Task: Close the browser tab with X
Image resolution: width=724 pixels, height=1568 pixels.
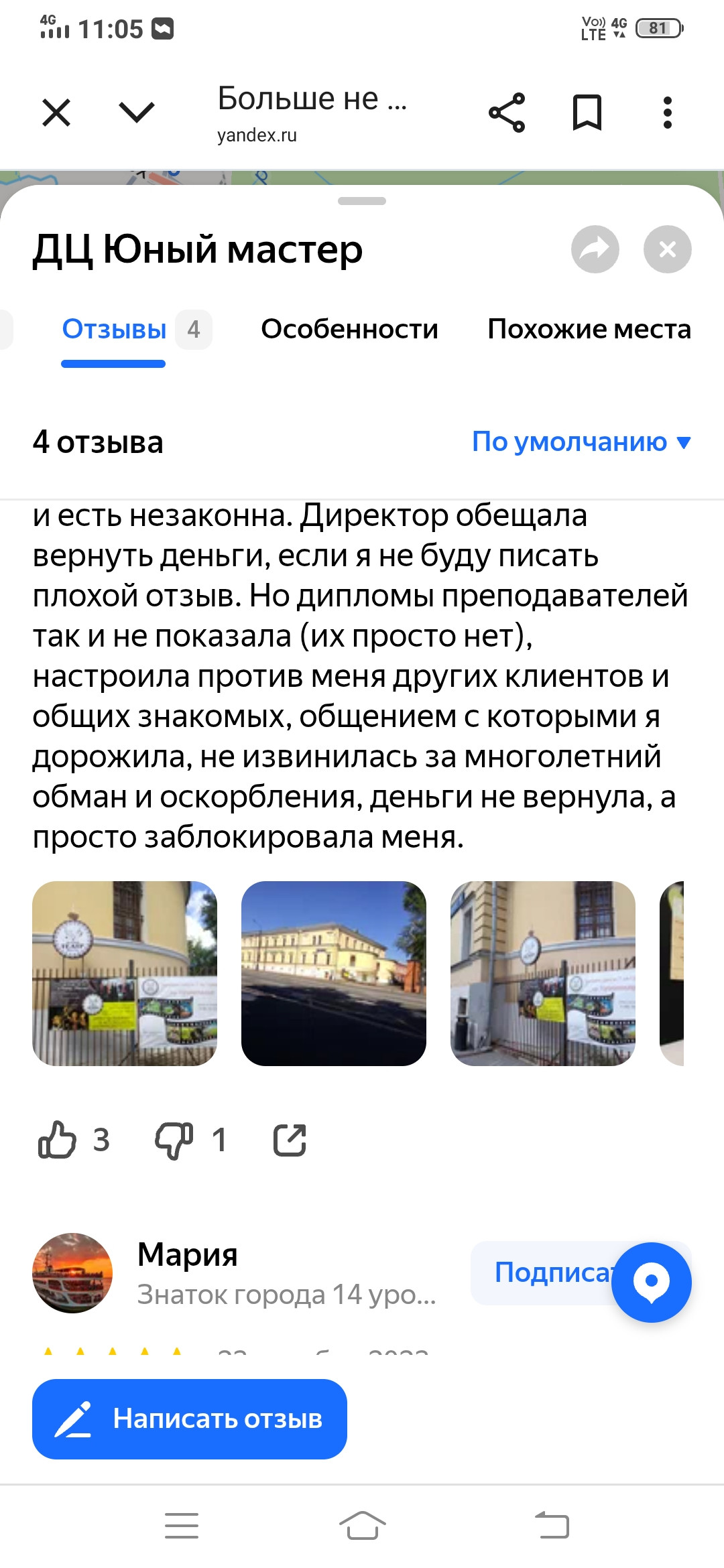Action: tap(56, 113)
